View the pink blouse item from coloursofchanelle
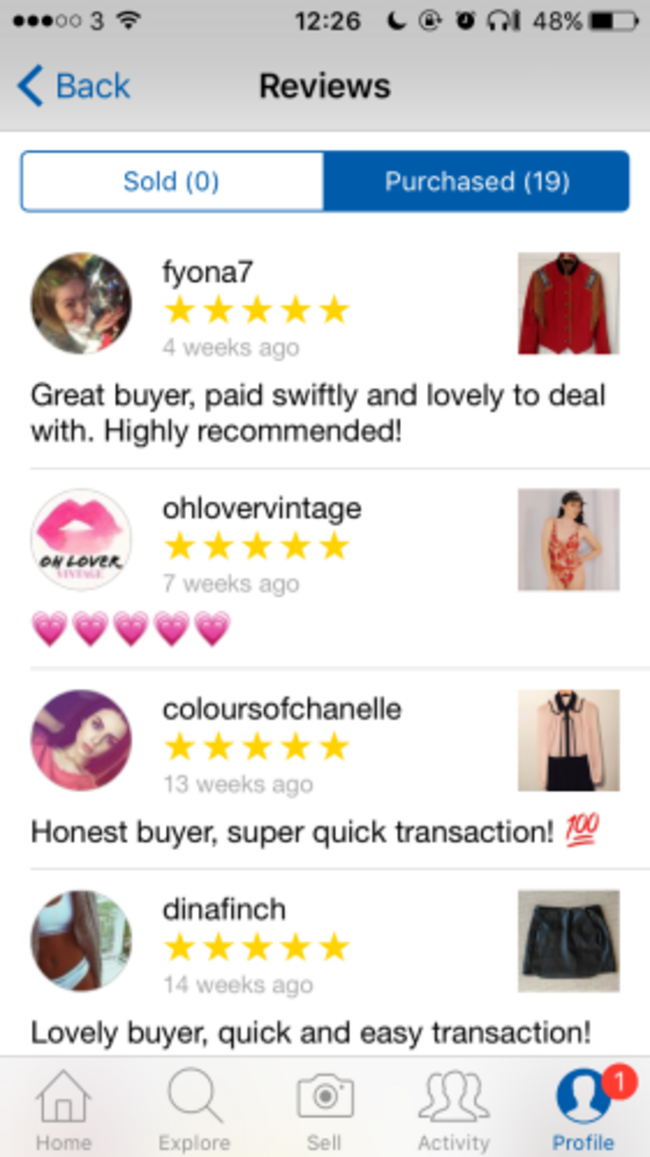 (x=568, y=741)
